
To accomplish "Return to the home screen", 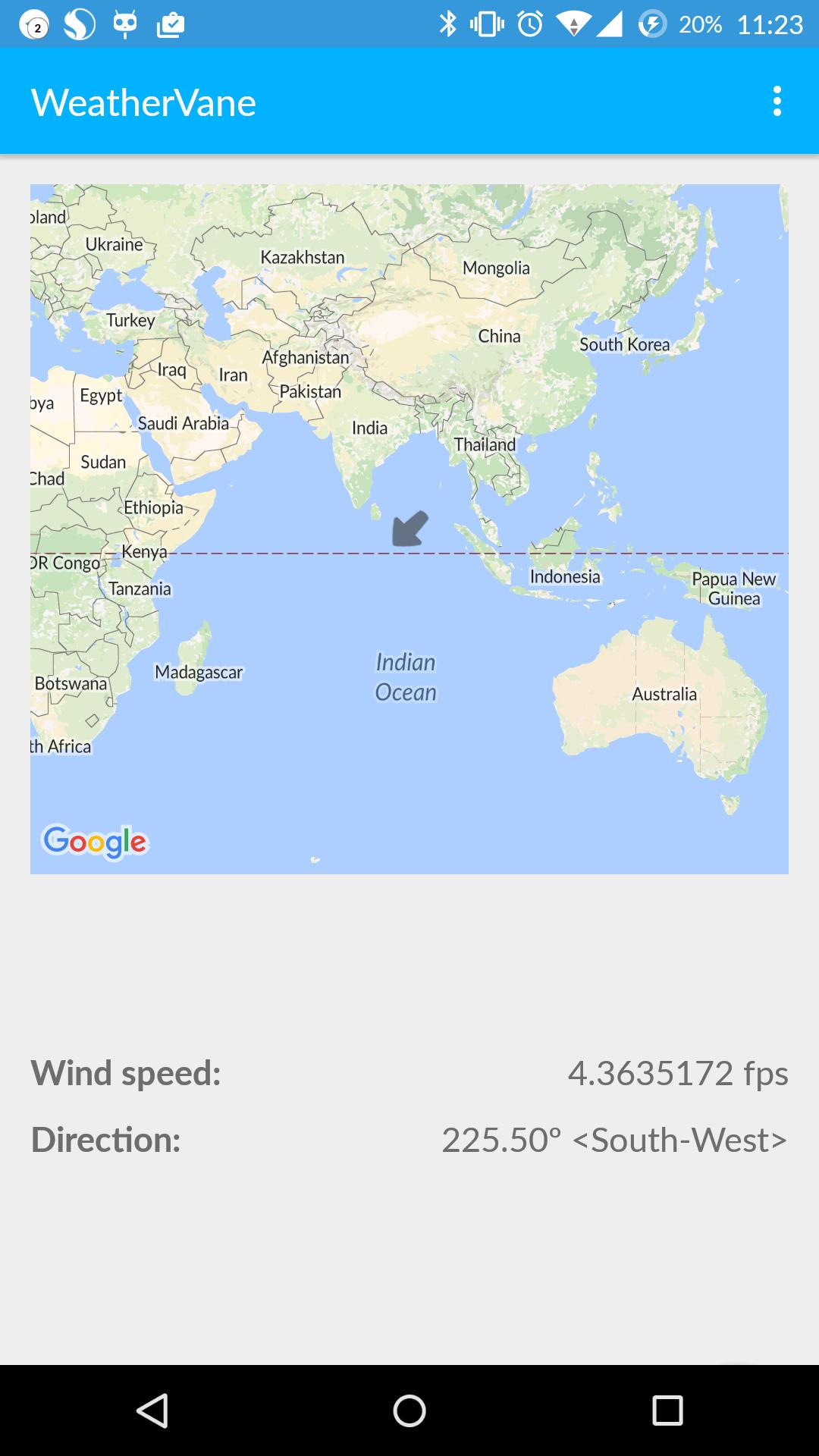I will 409,1410.
